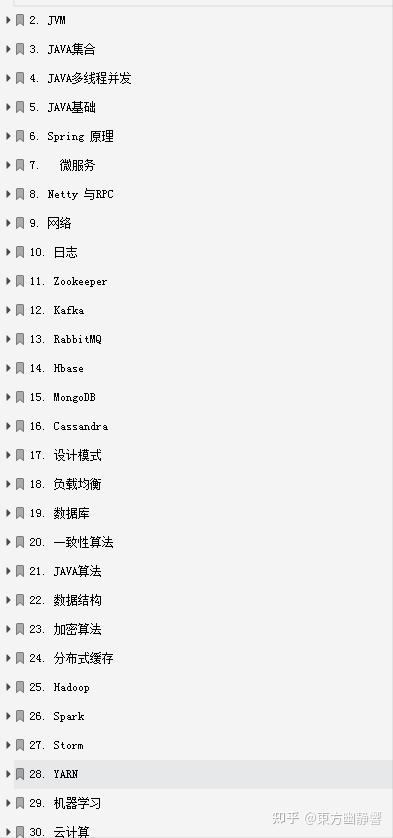Expand the 负载均衡 section

[8, 484]
